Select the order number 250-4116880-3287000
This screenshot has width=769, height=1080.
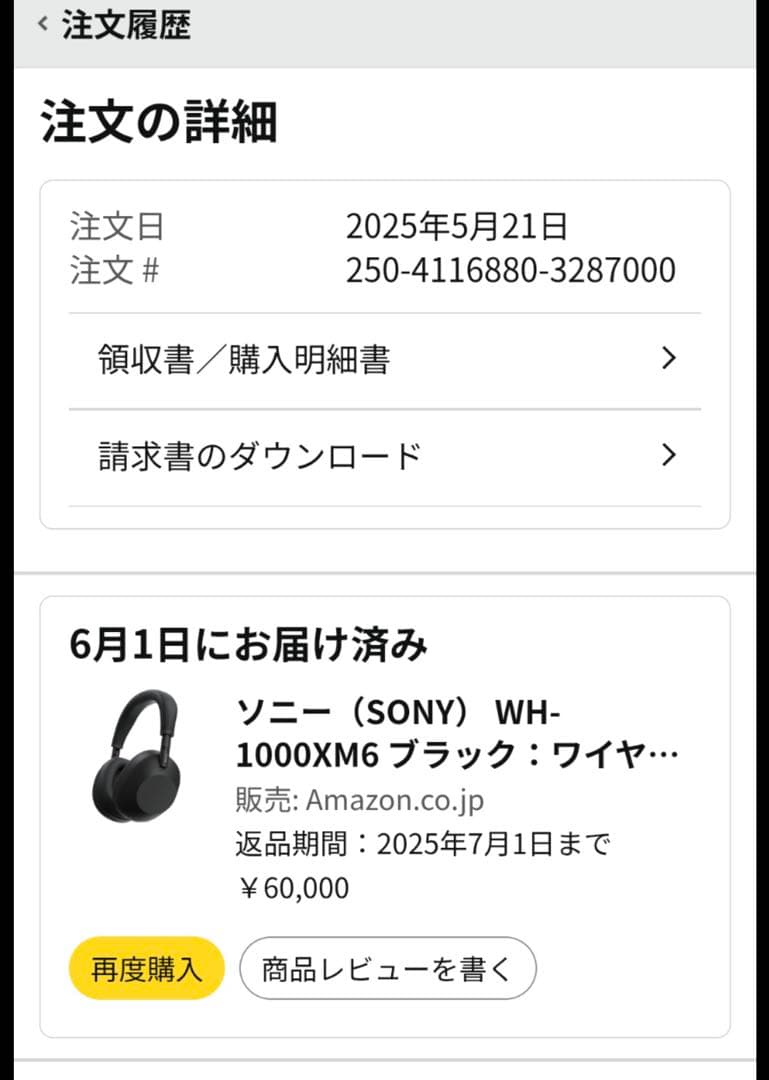click(510, 269)
